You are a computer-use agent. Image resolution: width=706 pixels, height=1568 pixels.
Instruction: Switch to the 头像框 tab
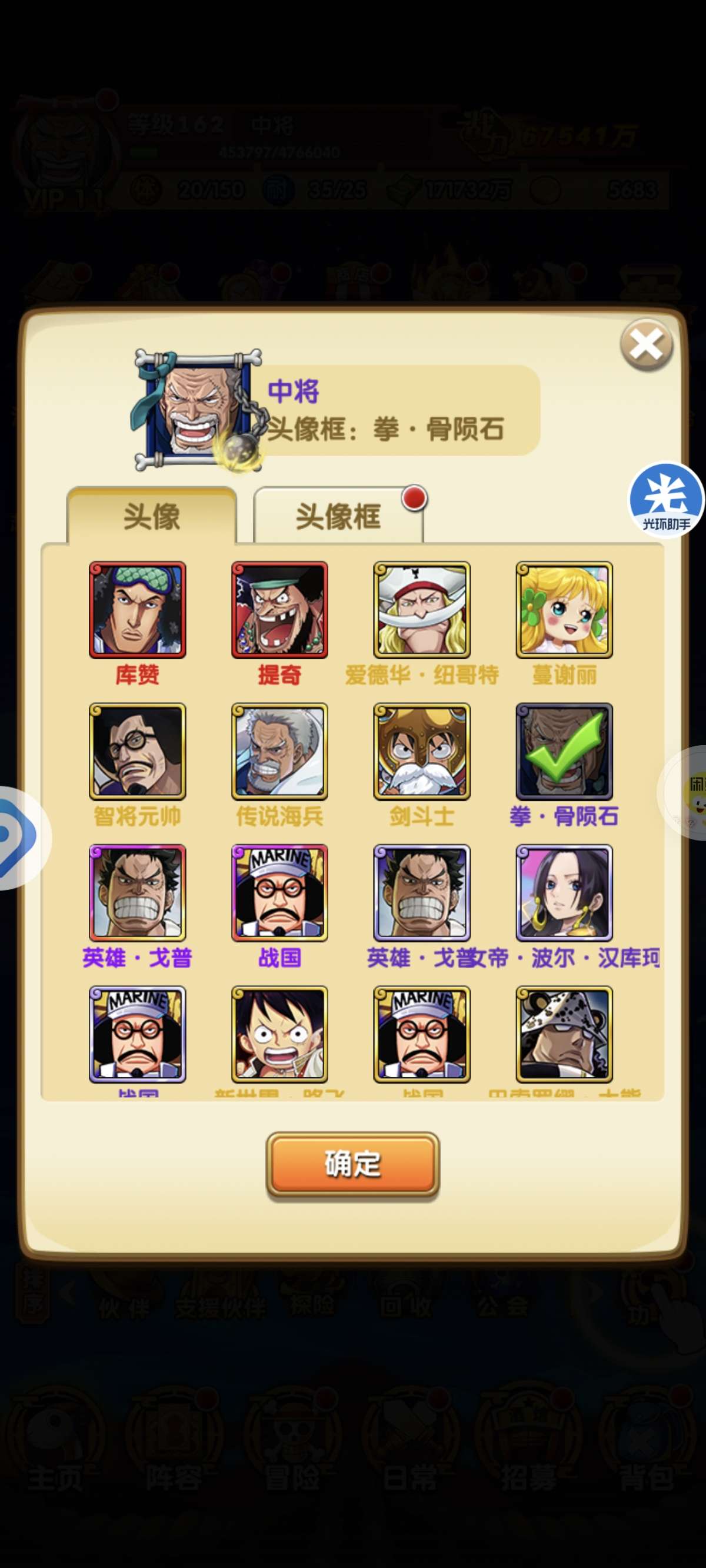click(338, 516)
